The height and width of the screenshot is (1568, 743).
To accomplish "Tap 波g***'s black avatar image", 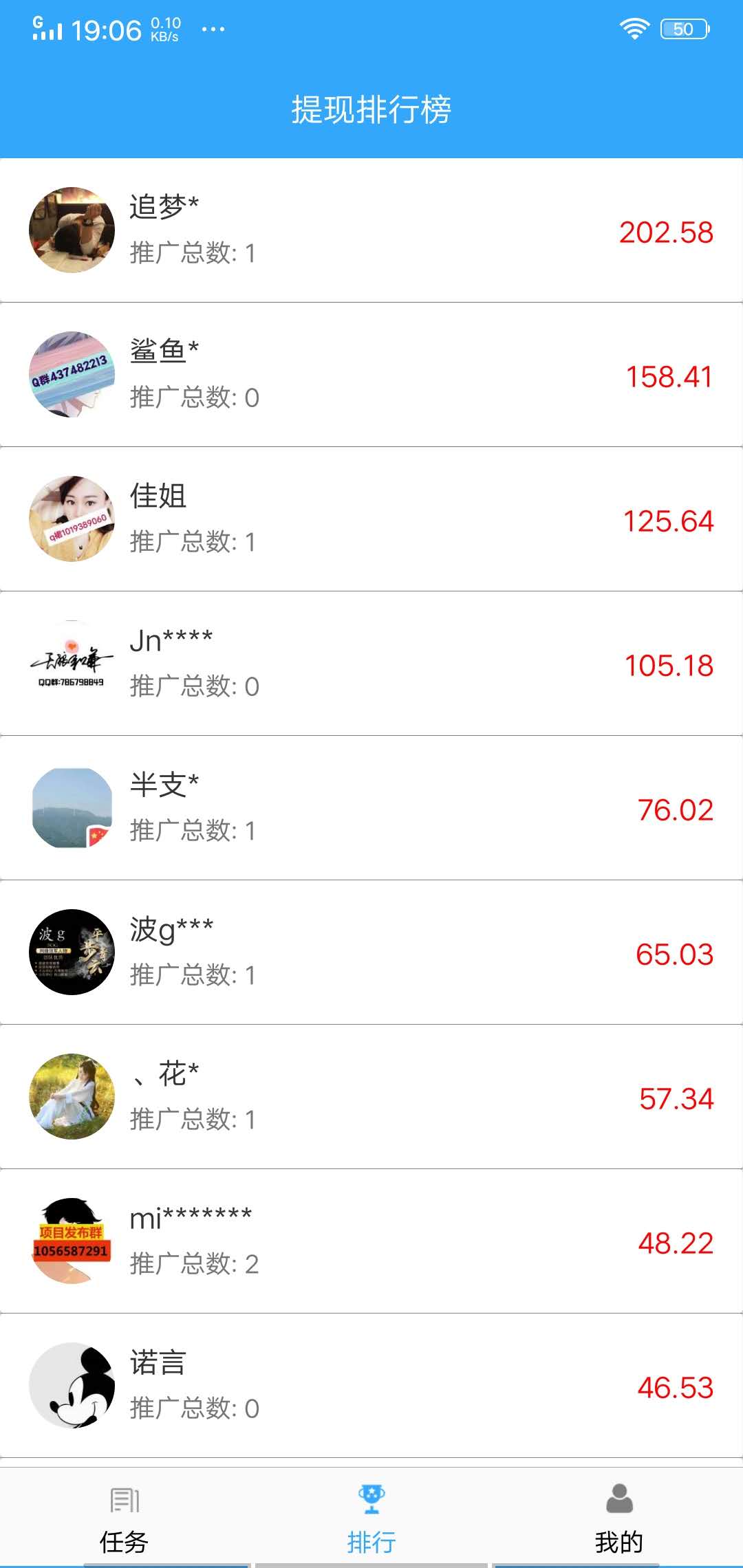I will [x=72, y=952].
